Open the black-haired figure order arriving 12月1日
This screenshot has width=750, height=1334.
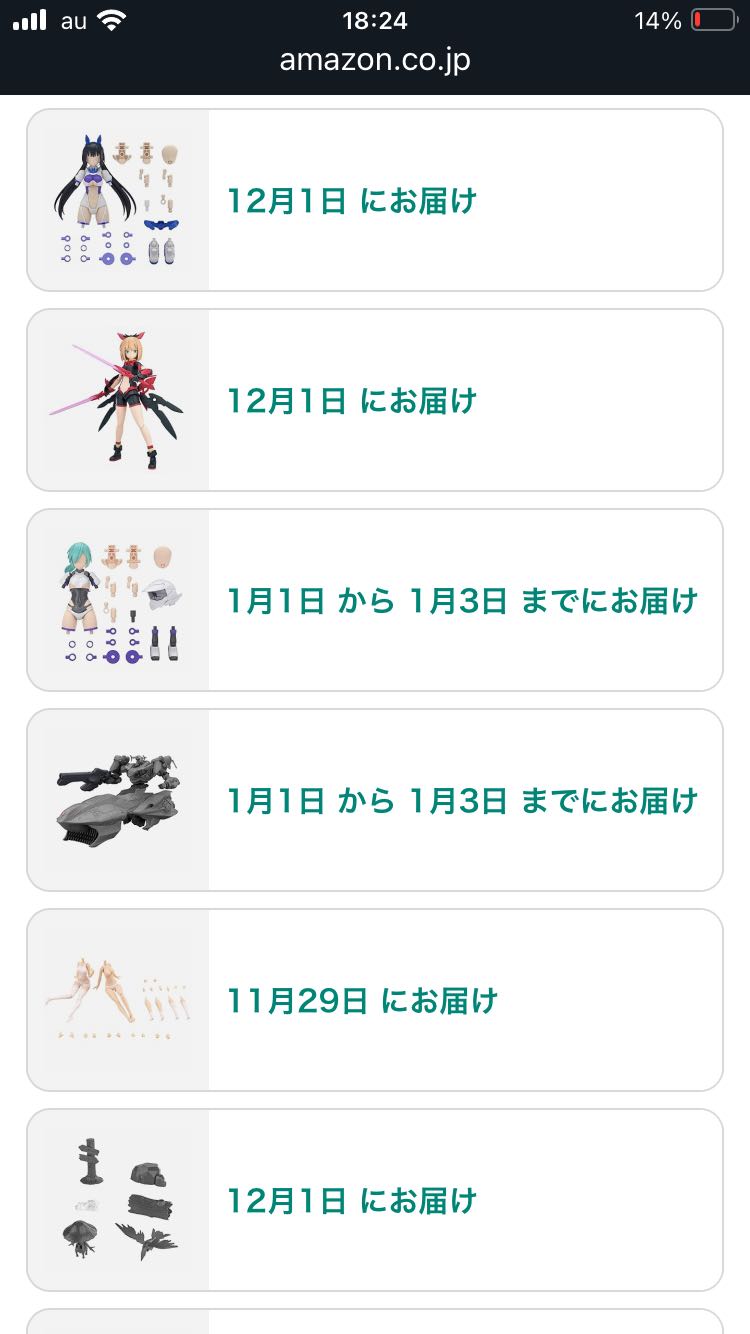pos(374,200)
